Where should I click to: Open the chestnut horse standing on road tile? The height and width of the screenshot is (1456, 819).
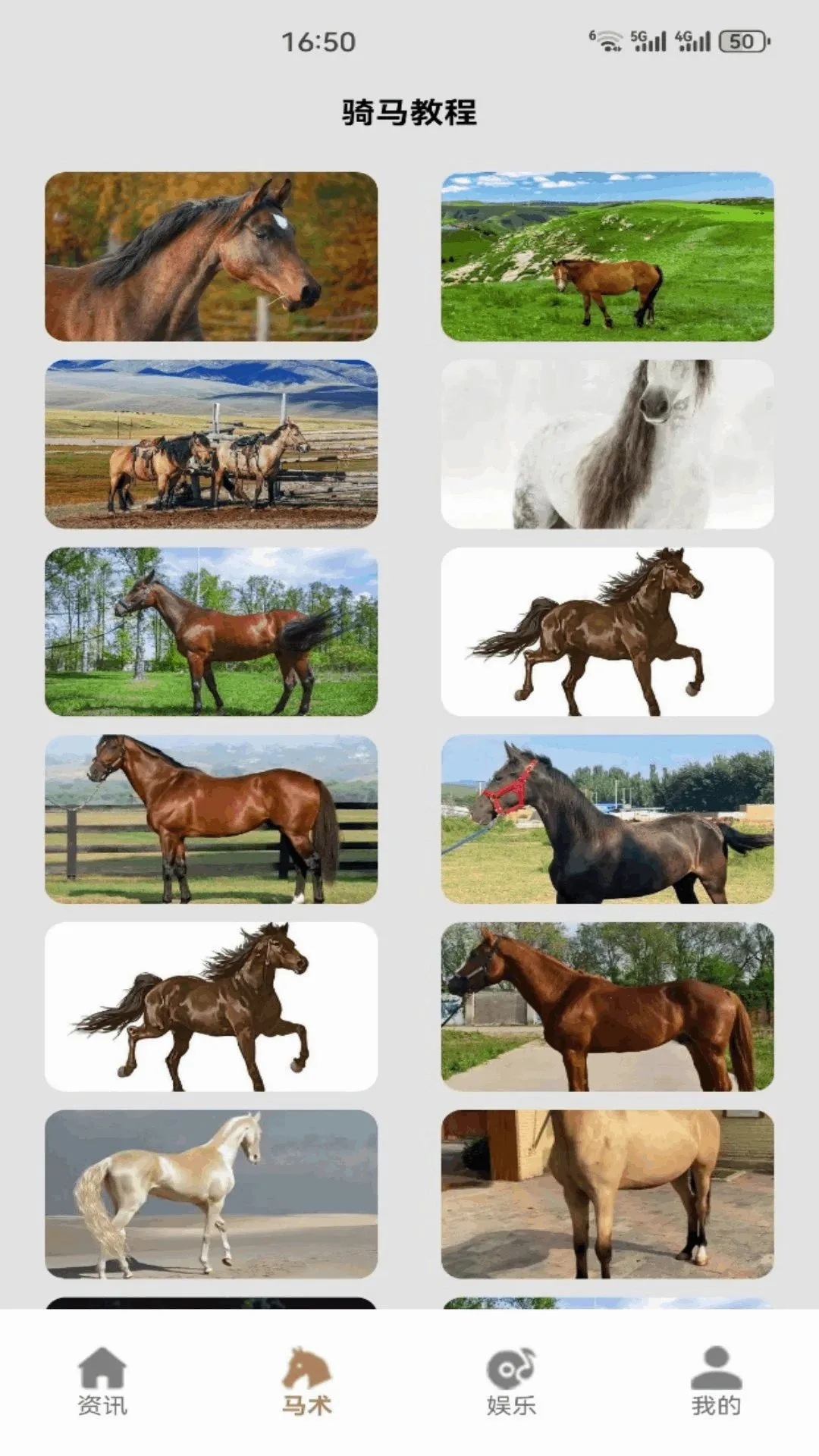point(607,1007)
